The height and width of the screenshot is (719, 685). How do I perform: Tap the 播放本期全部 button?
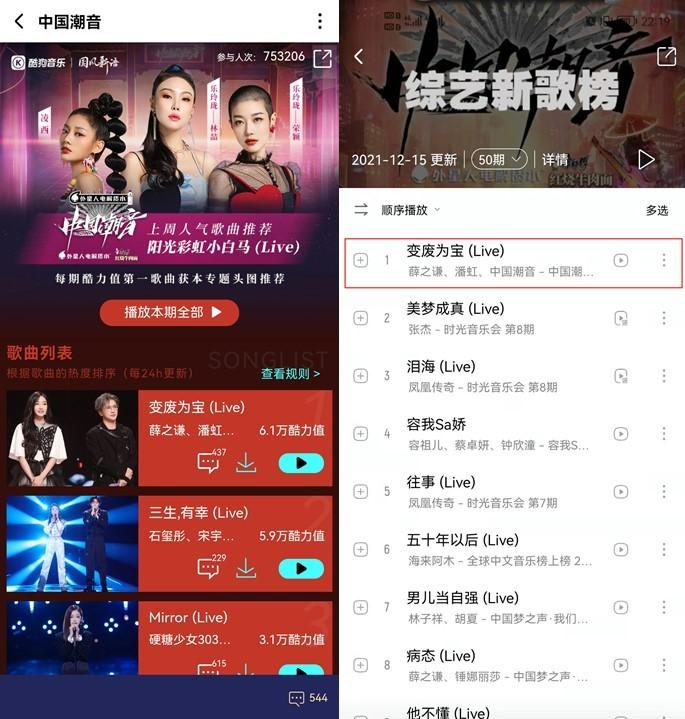[169, 312]
